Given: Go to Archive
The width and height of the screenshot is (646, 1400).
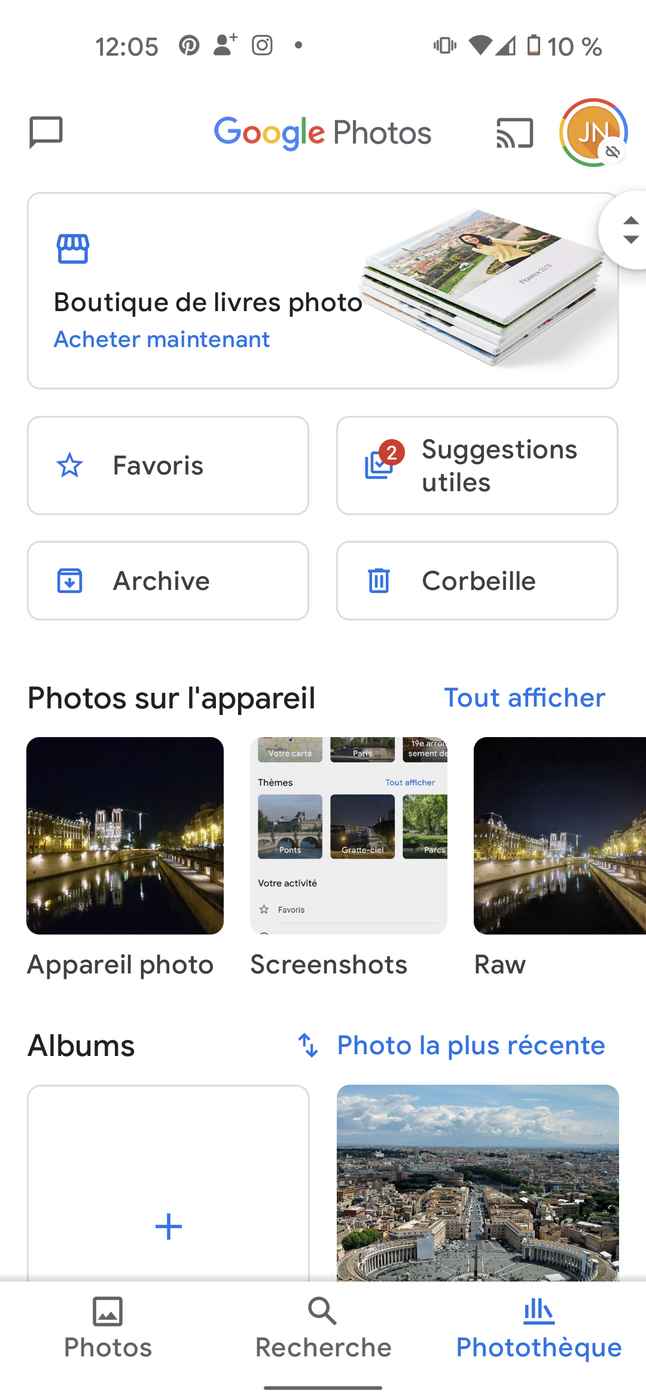Looking at the screenshot, I should coord(168,581).
